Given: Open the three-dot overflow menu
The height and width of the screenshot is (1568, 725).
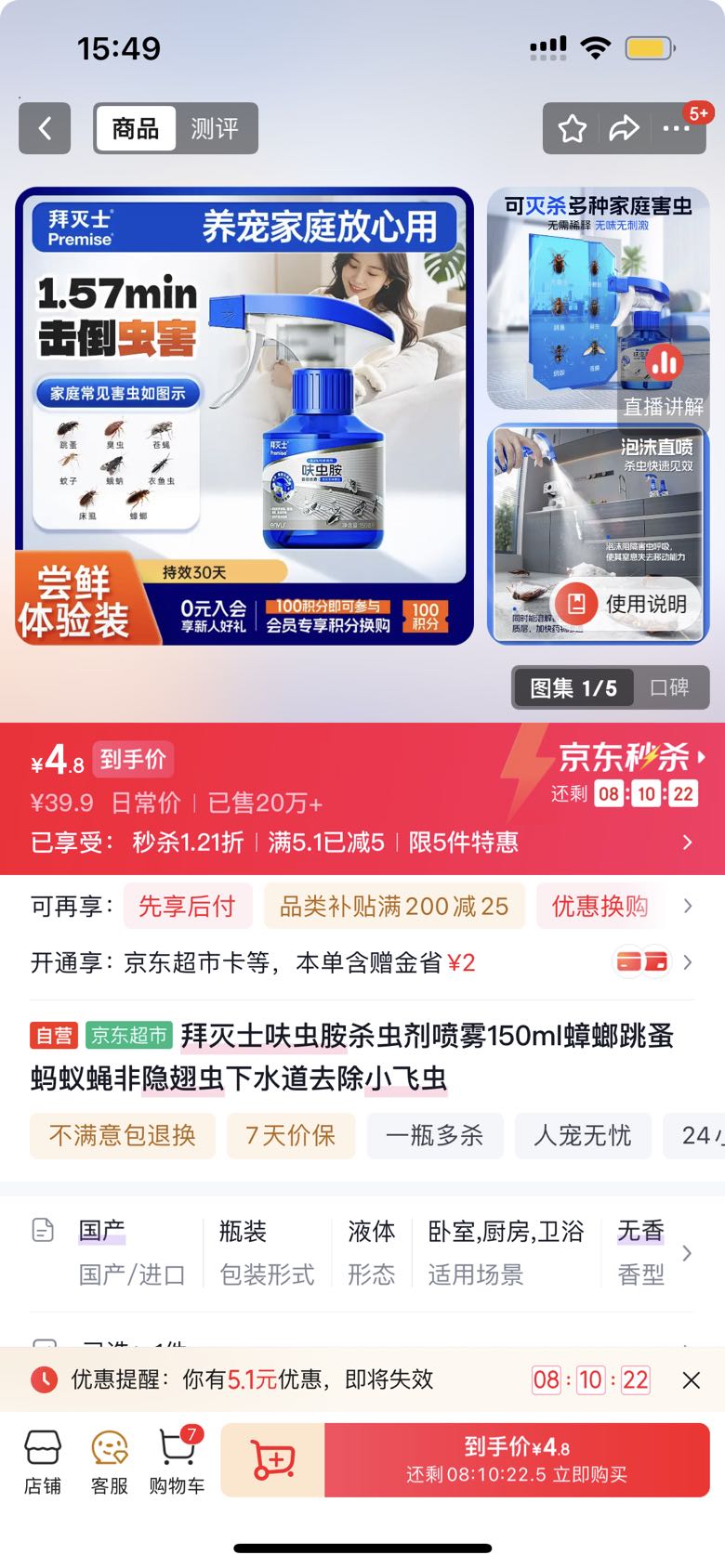Looking at the screenshot, I should pos(677,128).
